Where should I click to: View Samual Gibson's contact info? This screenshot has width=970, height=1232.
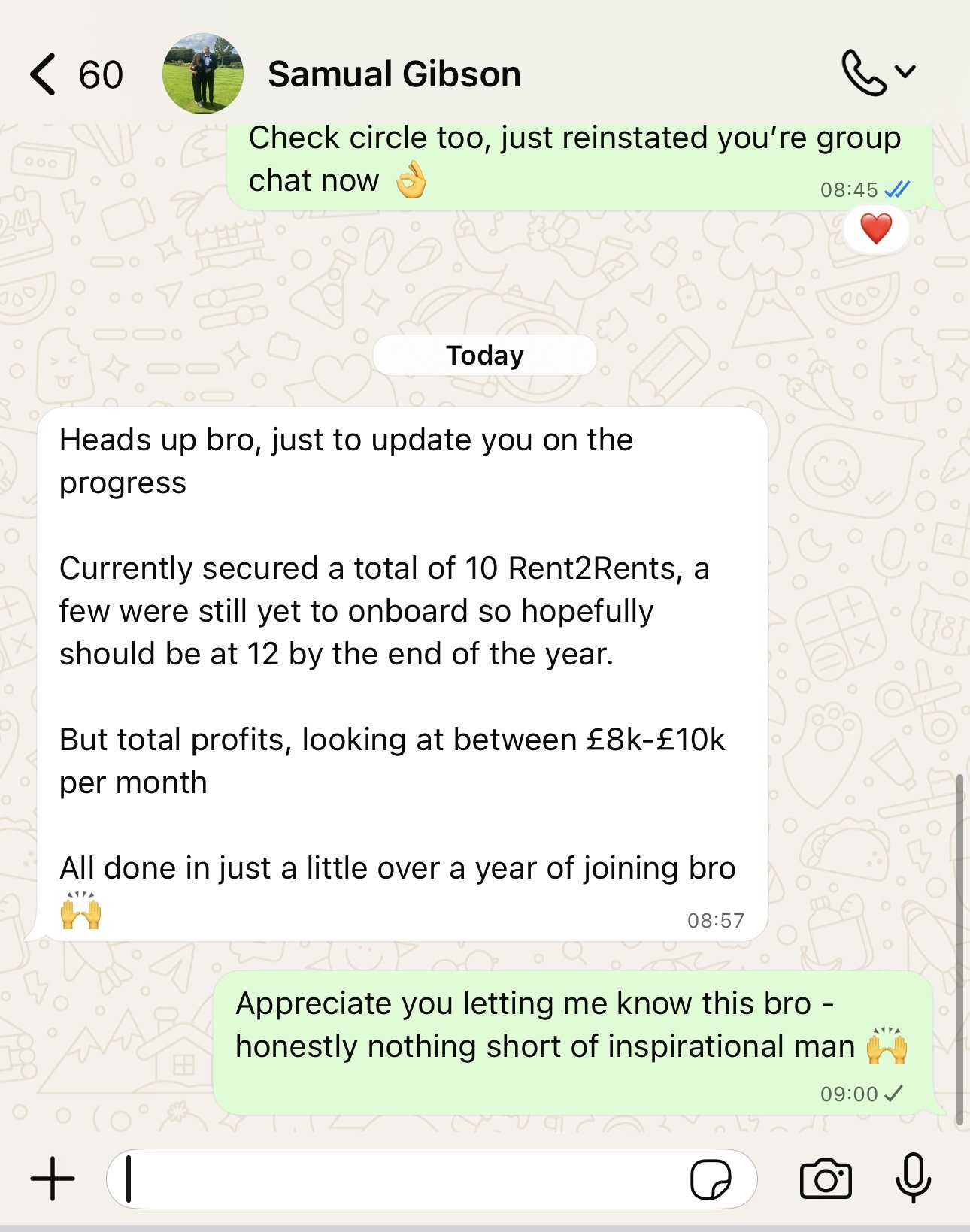(394, 74)
